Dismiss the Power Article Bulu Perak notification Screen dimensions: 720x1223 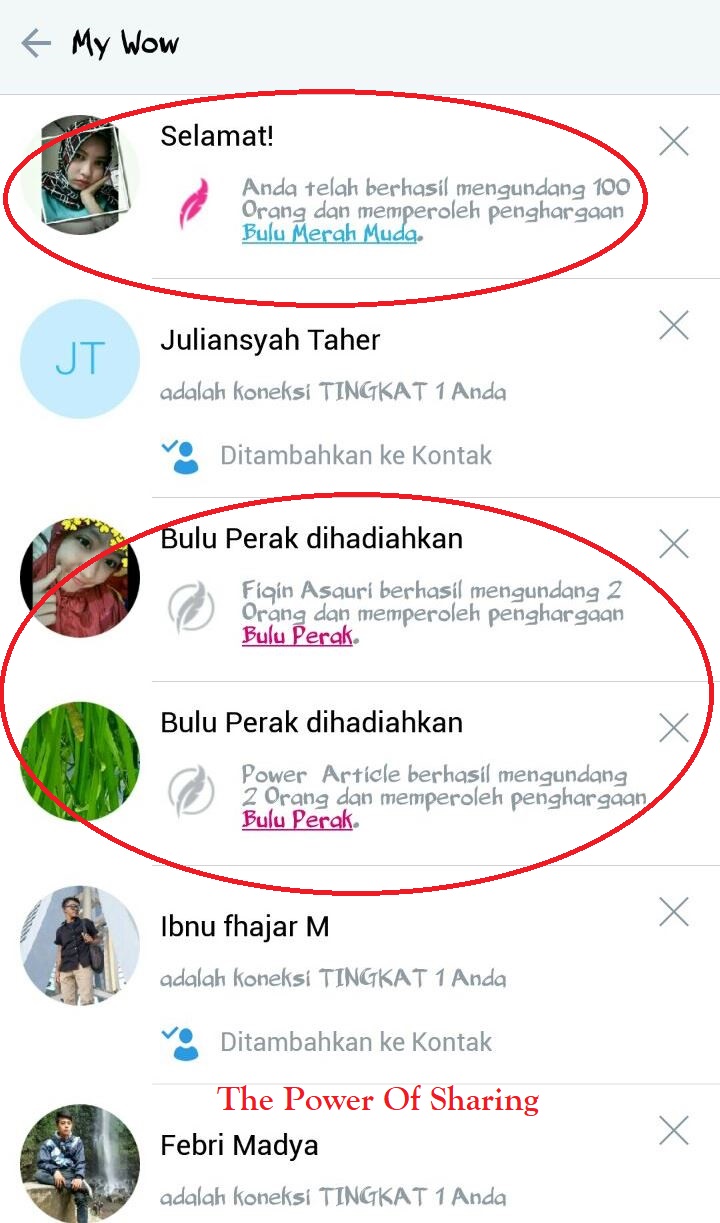click(674, 728)
